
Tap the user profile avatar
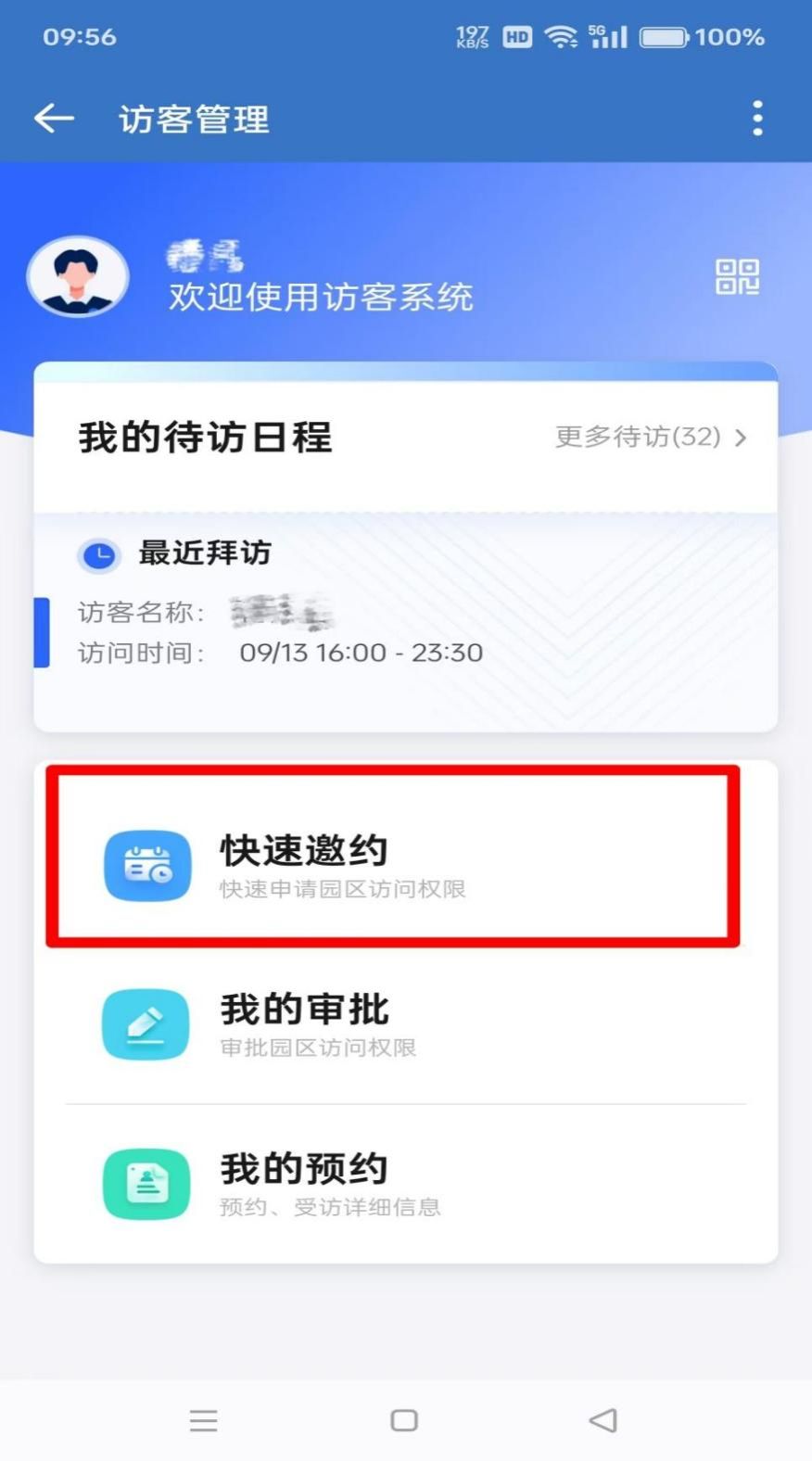pos(78,276)
